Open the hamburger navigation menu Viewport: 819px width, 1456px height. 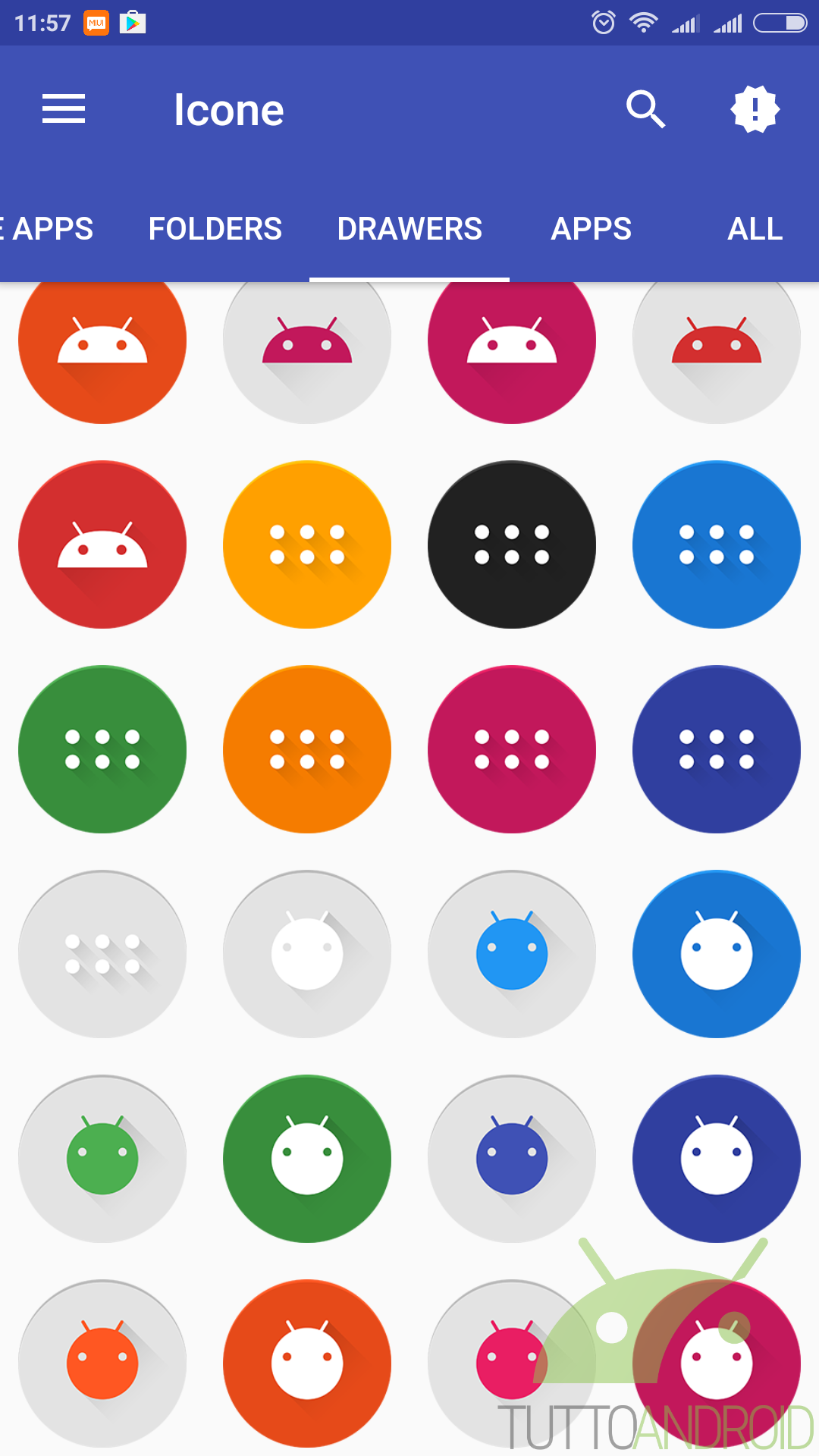tap(64, 109)
